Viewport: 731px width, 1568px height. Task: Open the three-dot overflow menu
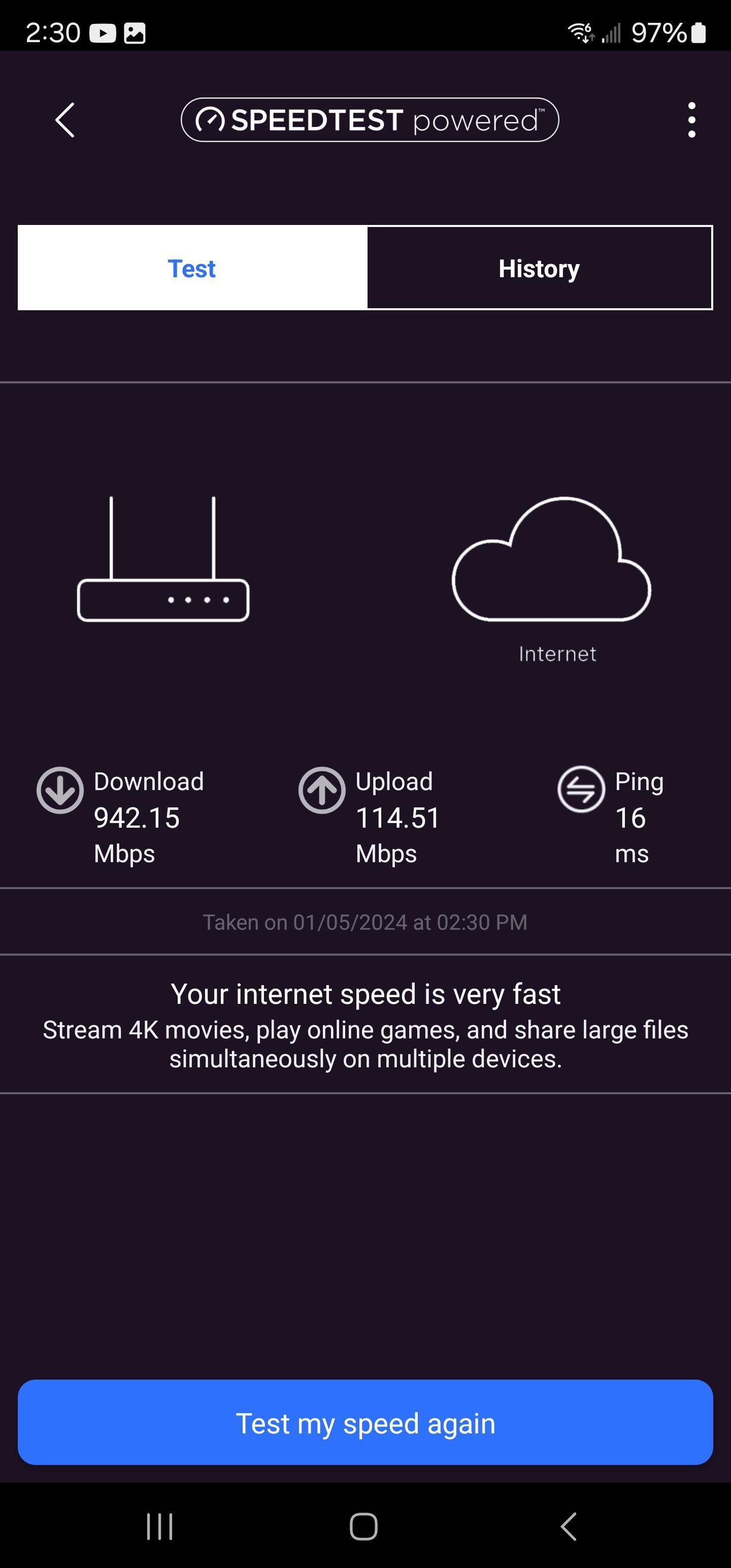pyautogui.click(x=691, y=120)
